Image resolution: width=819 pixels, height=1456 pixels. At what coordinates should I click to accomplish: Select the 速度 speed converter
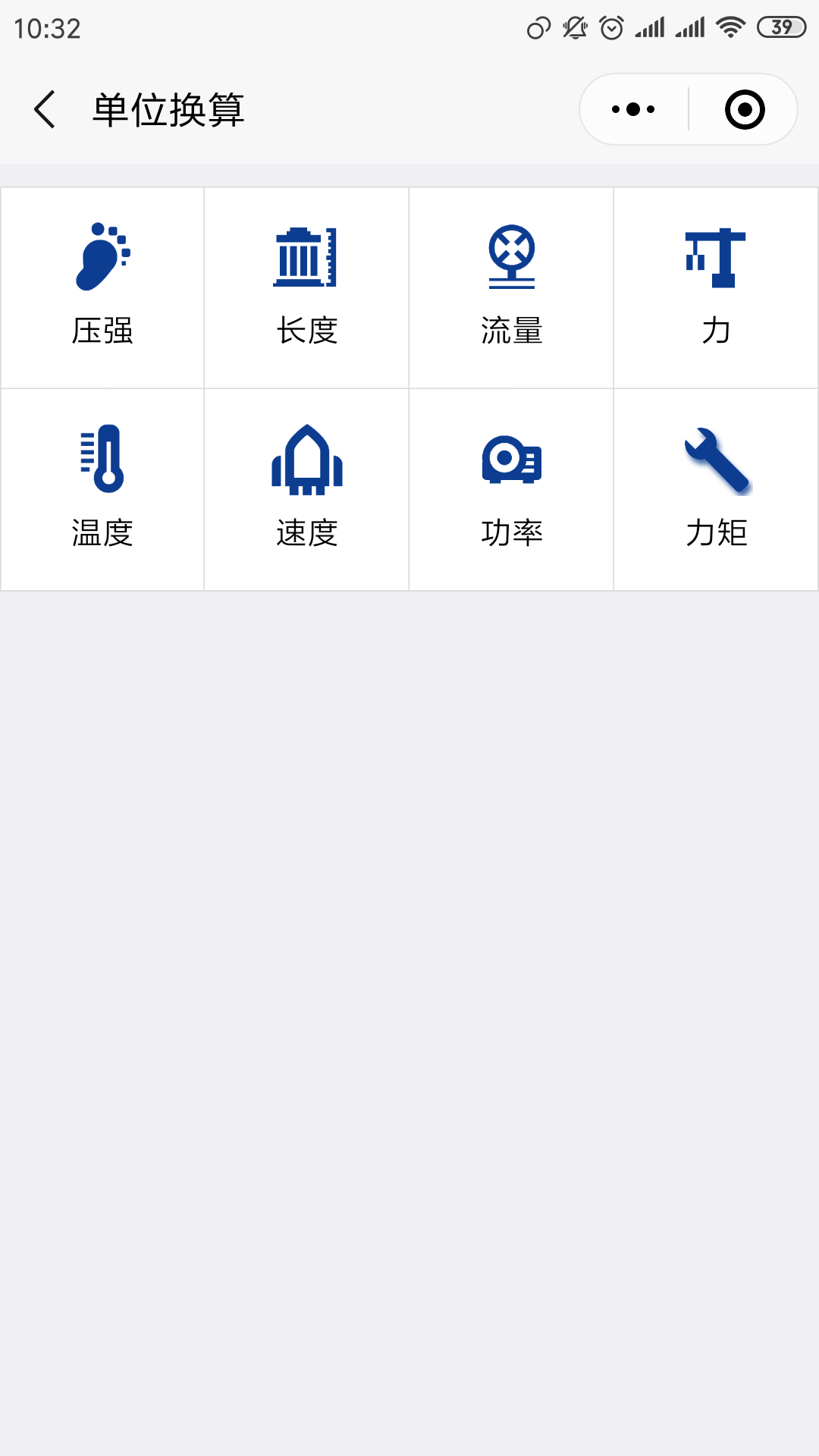[x=307, y=490]
